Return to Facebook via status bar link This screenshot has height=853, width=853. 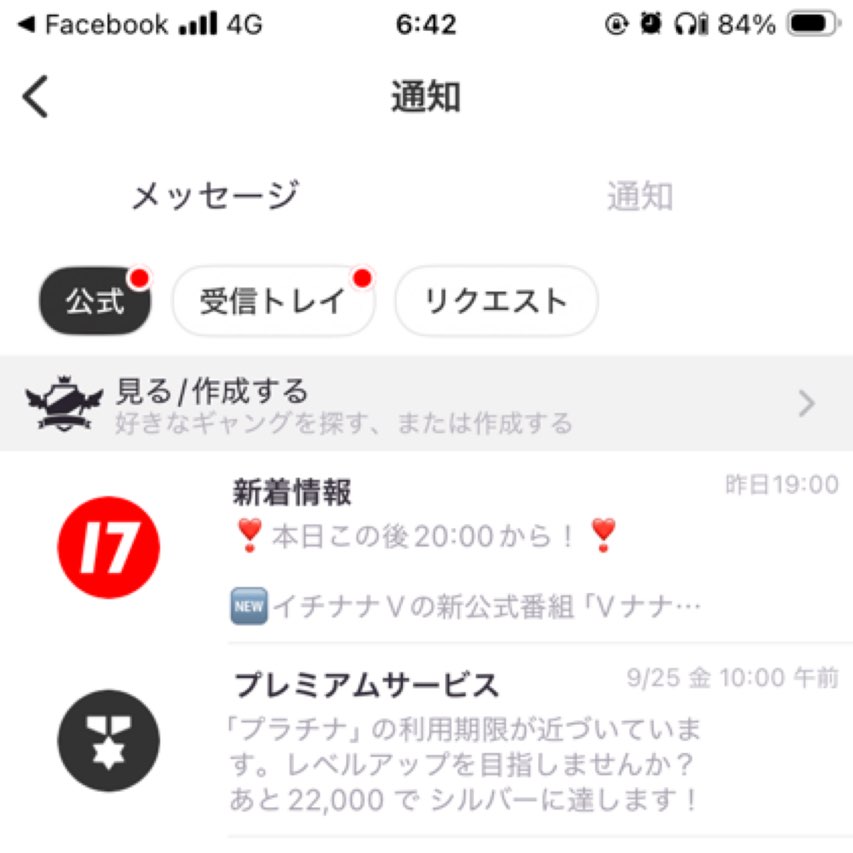coord(94,24)
